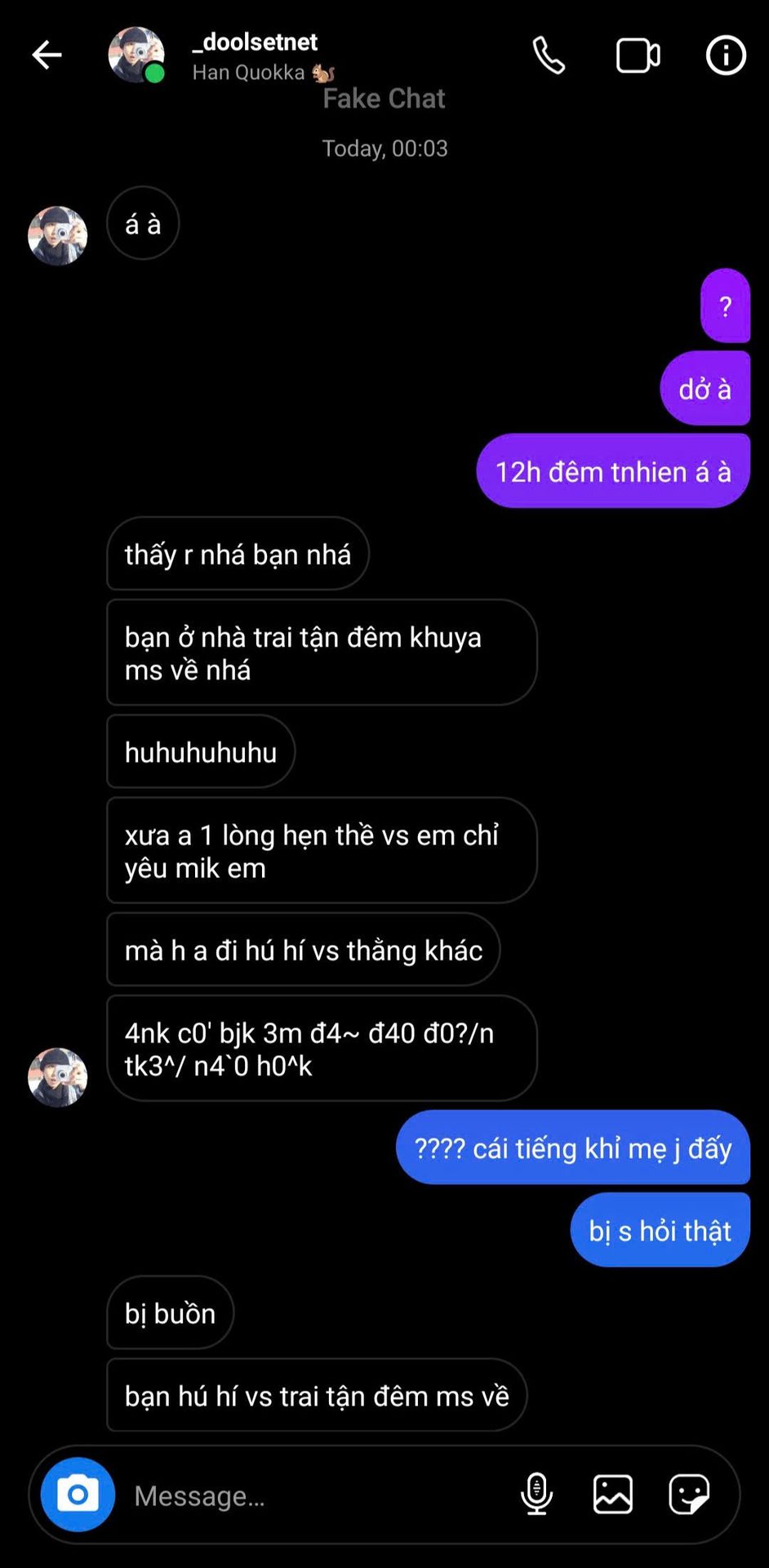Start a voice call with _doolsetnet
The image size is (769, 1568).
pos(549,56)
